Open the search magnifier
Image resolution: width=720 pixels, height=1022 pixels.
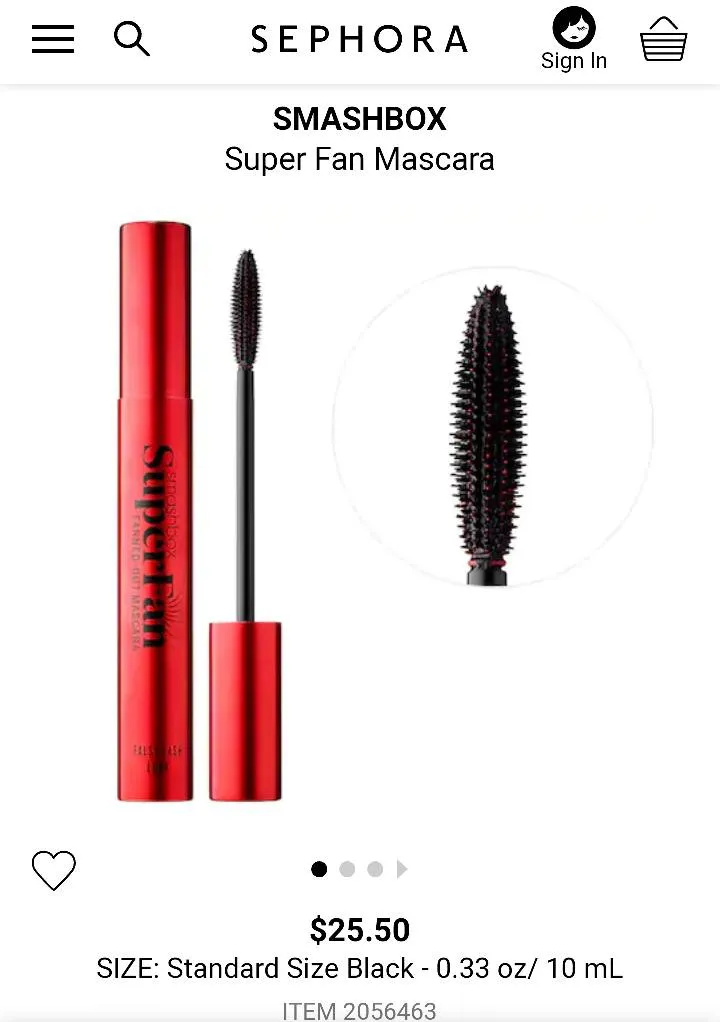(x=131, y=39)
